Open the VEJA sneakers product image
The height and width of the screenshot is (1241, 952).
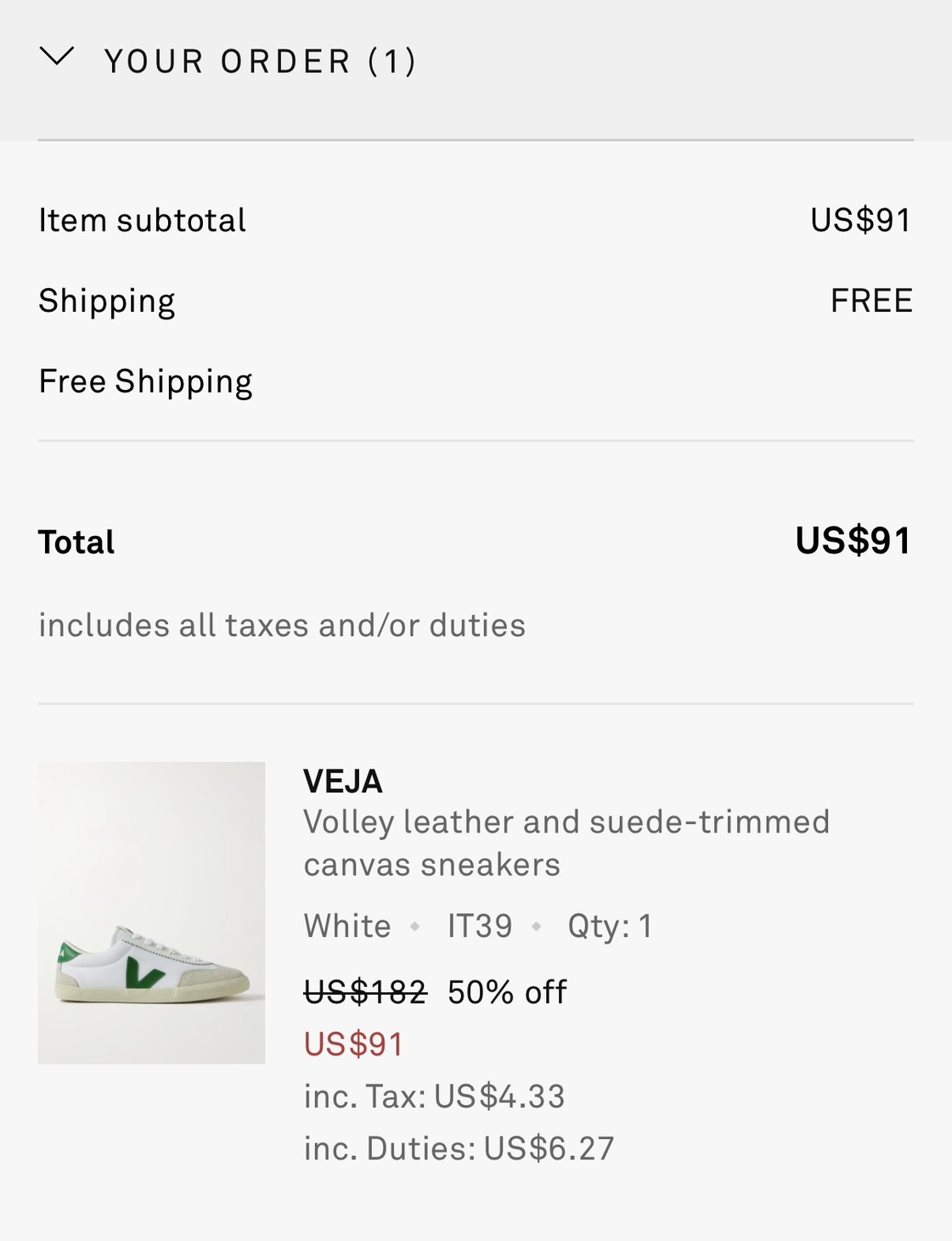click(151, 912)
